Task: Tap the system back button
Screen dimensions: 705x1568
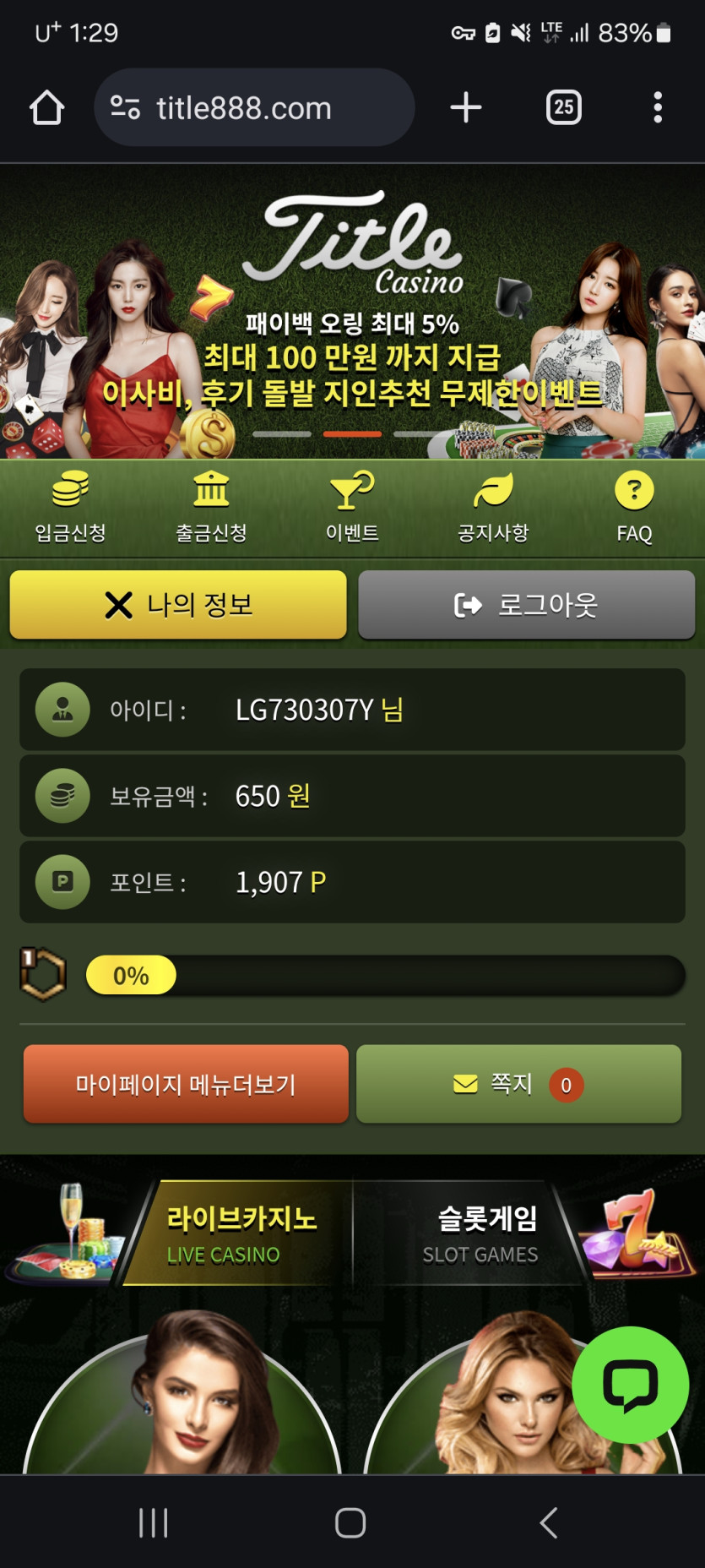Action: [x=549, y=1522]
